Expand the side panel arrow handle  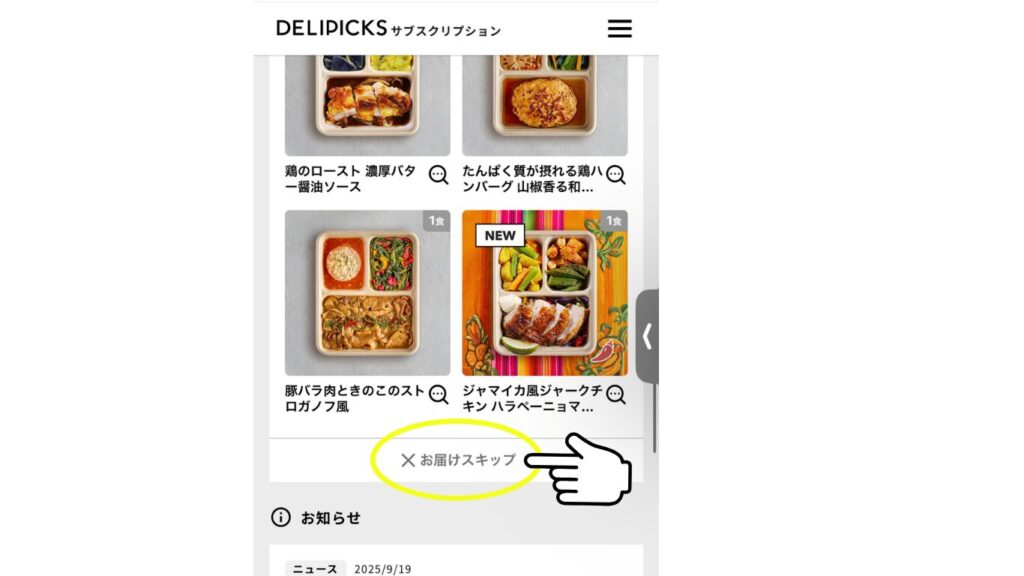647,337
